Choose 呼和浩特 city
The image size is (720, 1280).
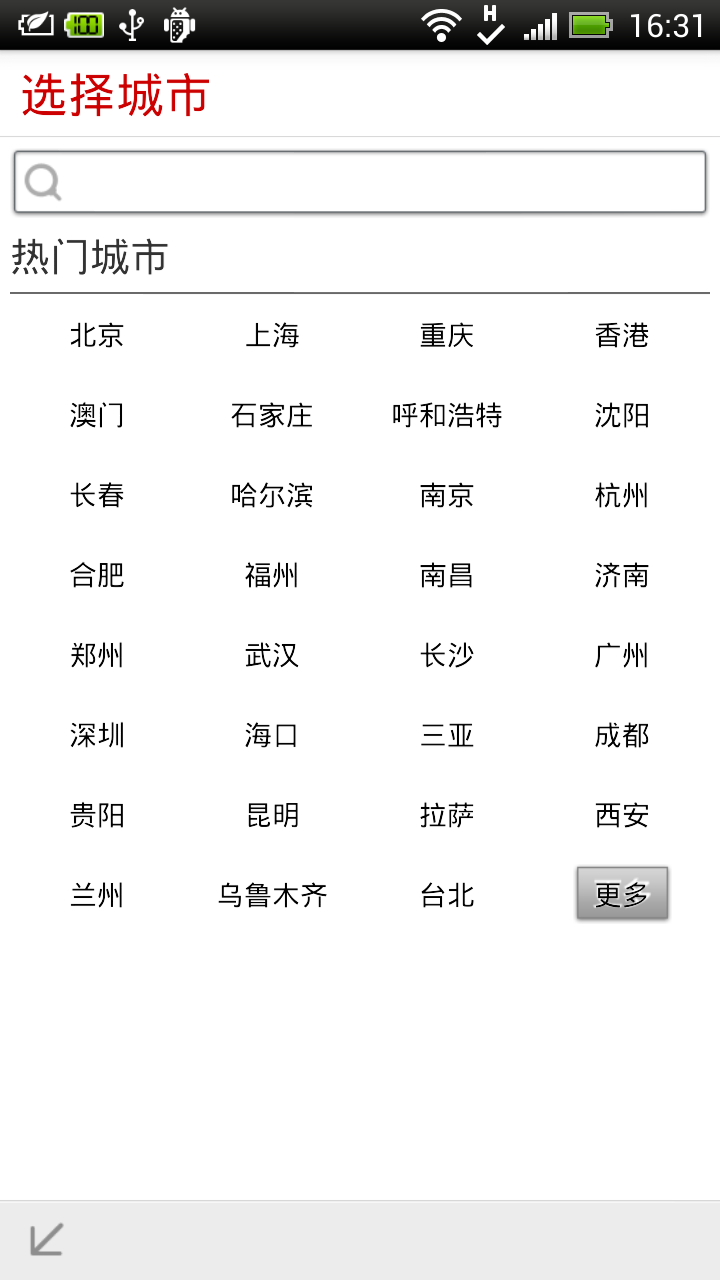447,415
